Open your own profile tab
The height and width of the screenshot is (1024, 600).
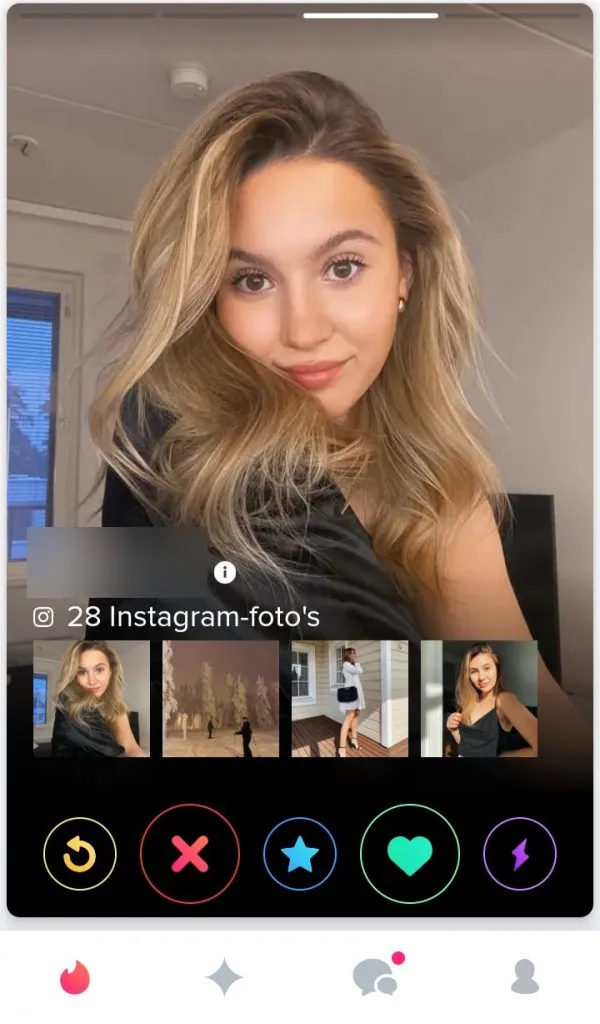[525, 977]
